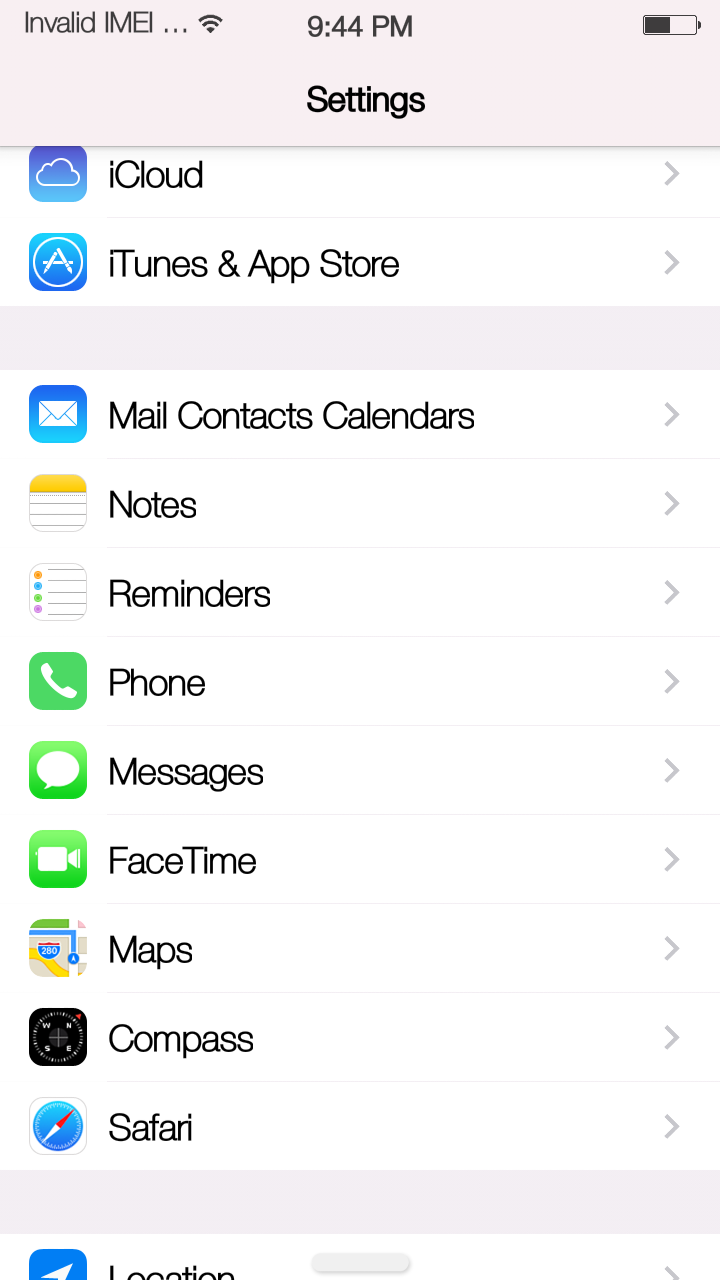
Task: Go to Notes settings
Action: (360, 504)
